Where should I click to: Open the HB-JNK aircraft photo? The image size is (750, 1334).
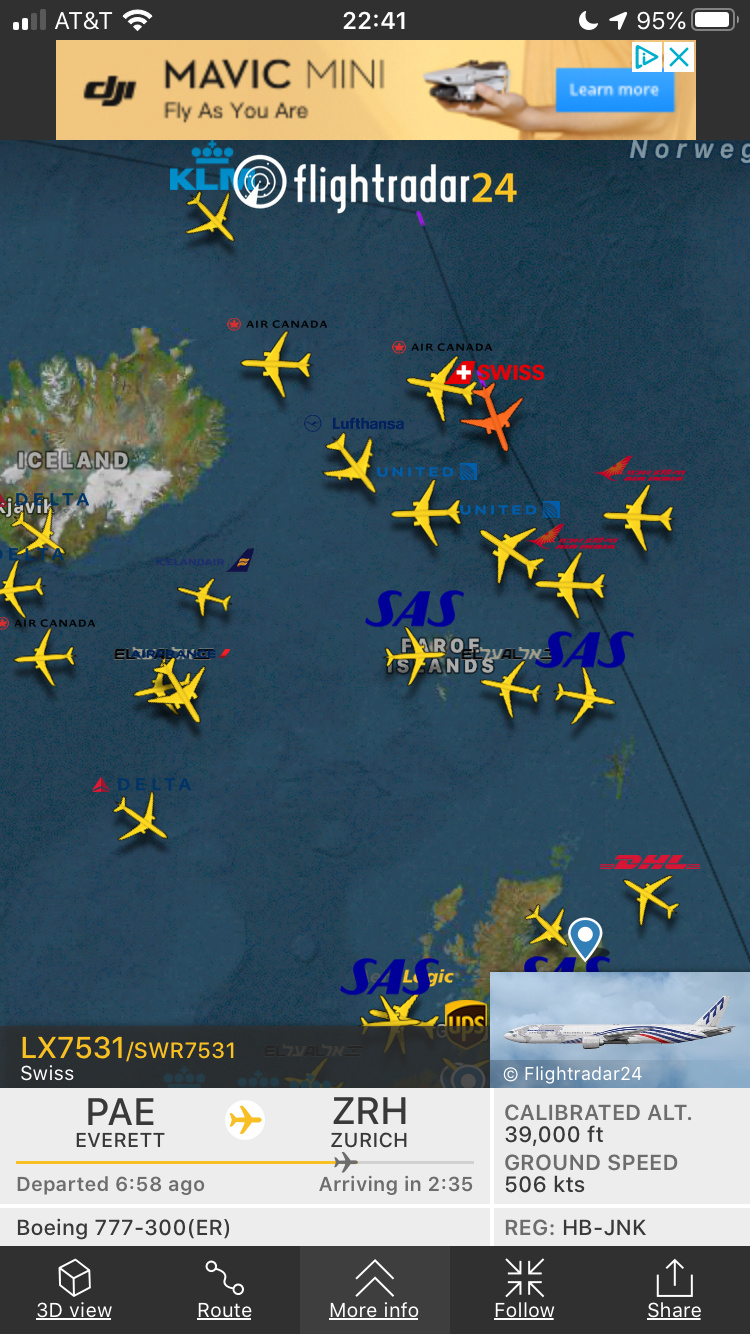tap(620, 1030)
